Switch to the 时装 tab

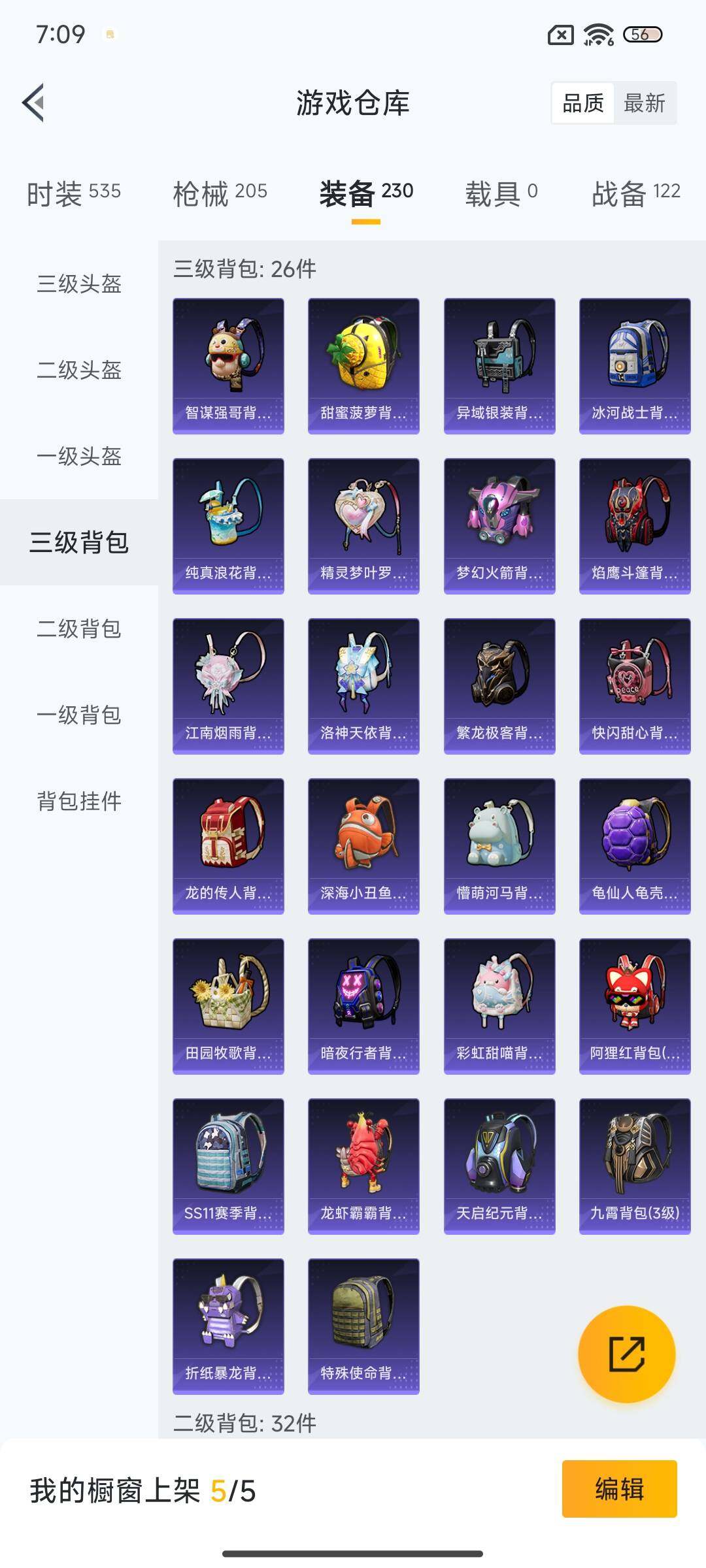pos(74,193)
